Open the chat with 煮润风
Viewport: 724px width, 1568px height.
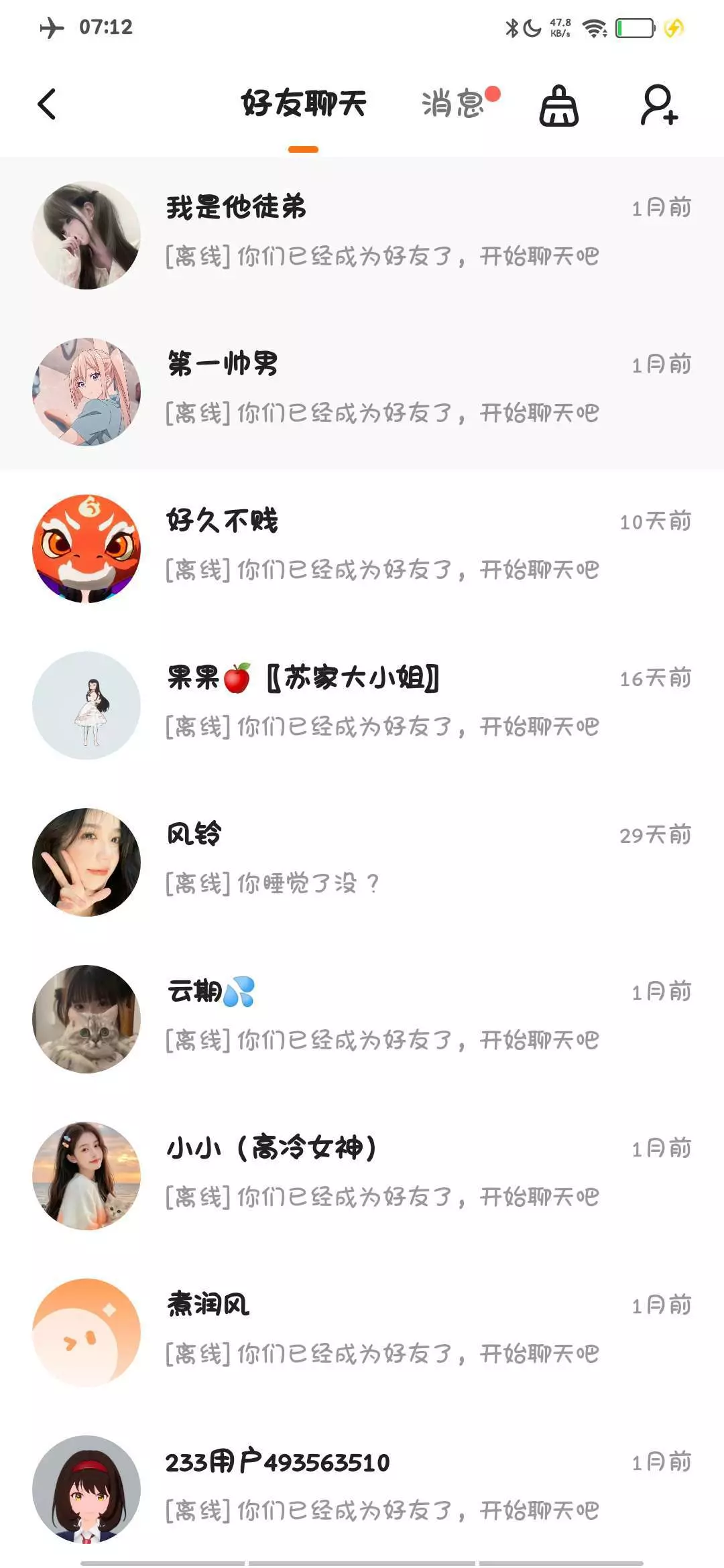point(362,1332)
